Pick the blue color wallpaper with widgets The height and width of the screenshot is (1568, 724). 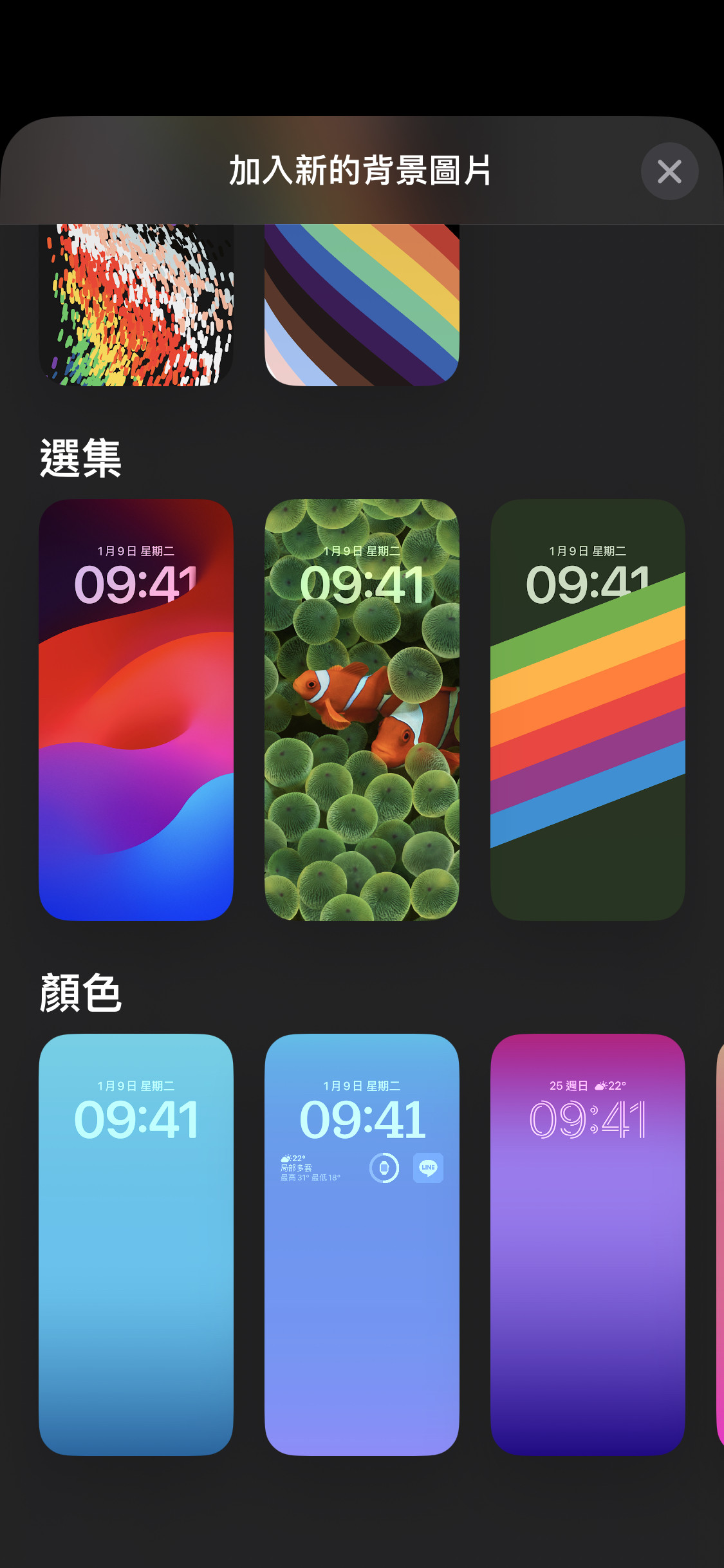(362, 1244)
